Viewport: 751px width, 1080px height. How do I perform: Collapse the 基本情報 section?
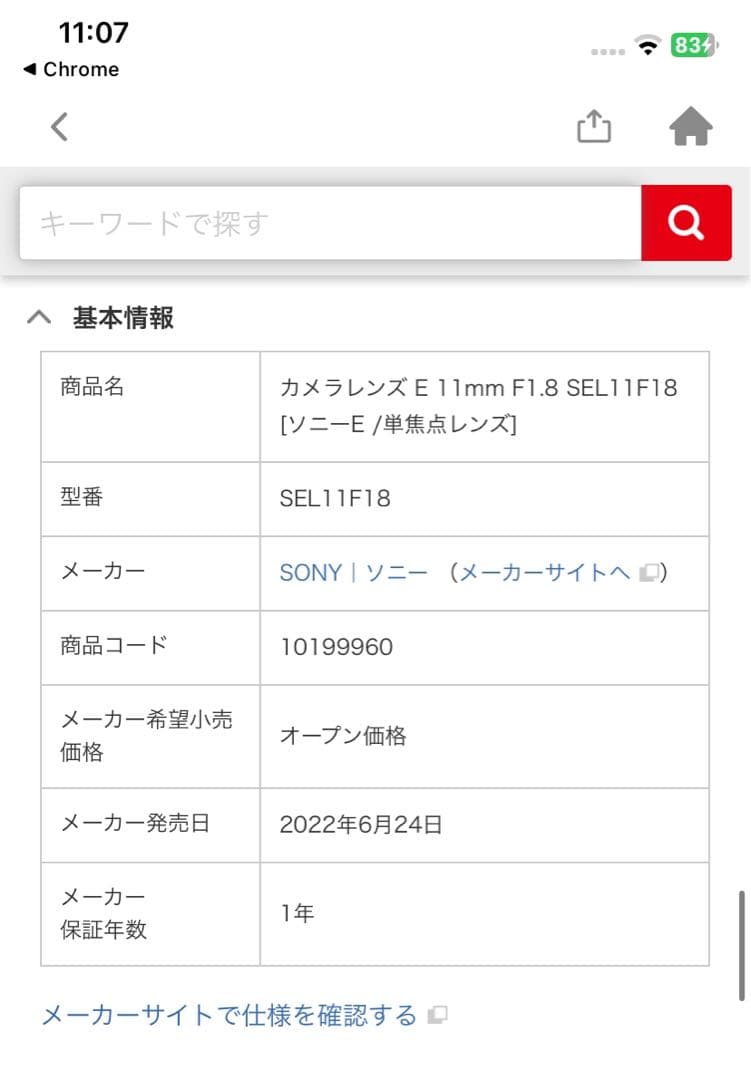(x=39, y=318)
